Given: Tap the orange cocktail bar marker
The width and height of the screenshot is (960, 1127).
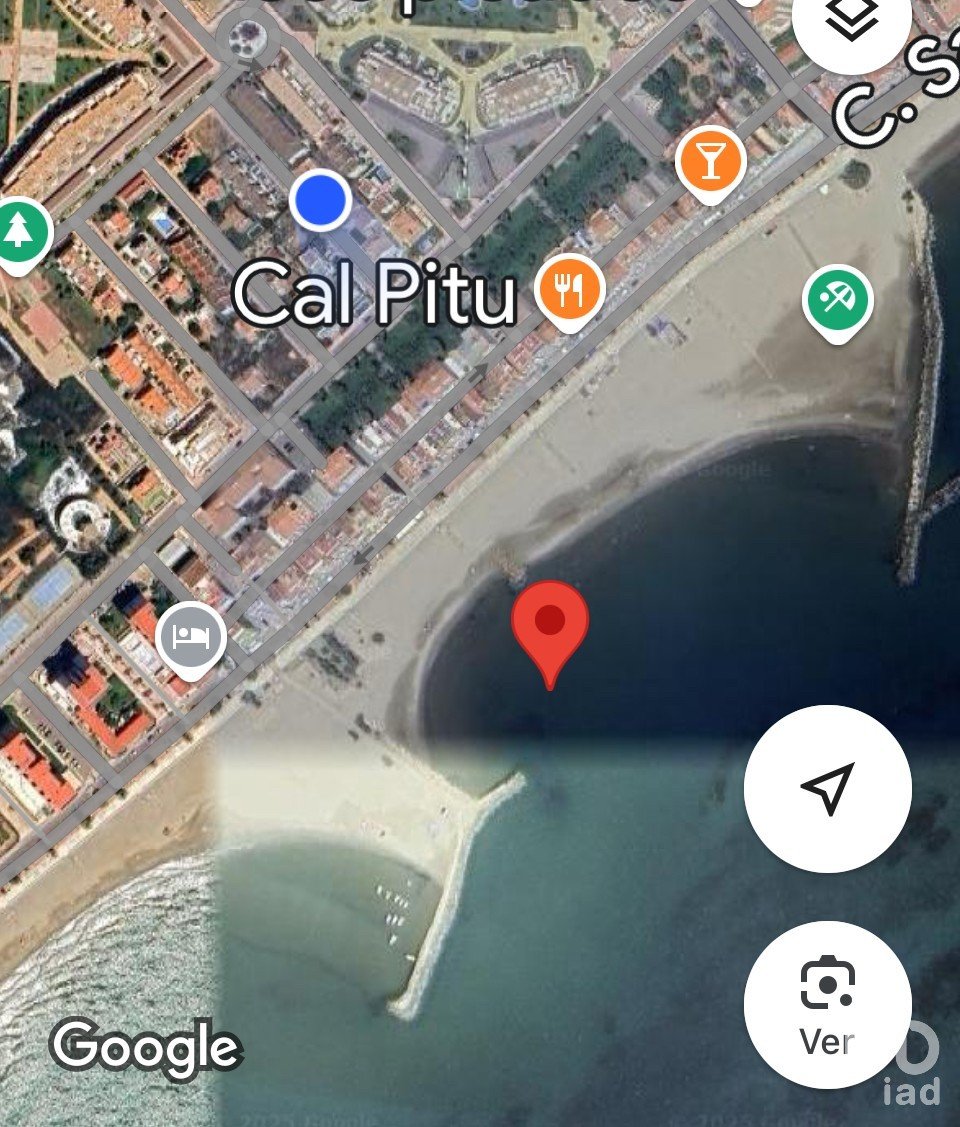Looking at the screenshot, I should 711,162.
